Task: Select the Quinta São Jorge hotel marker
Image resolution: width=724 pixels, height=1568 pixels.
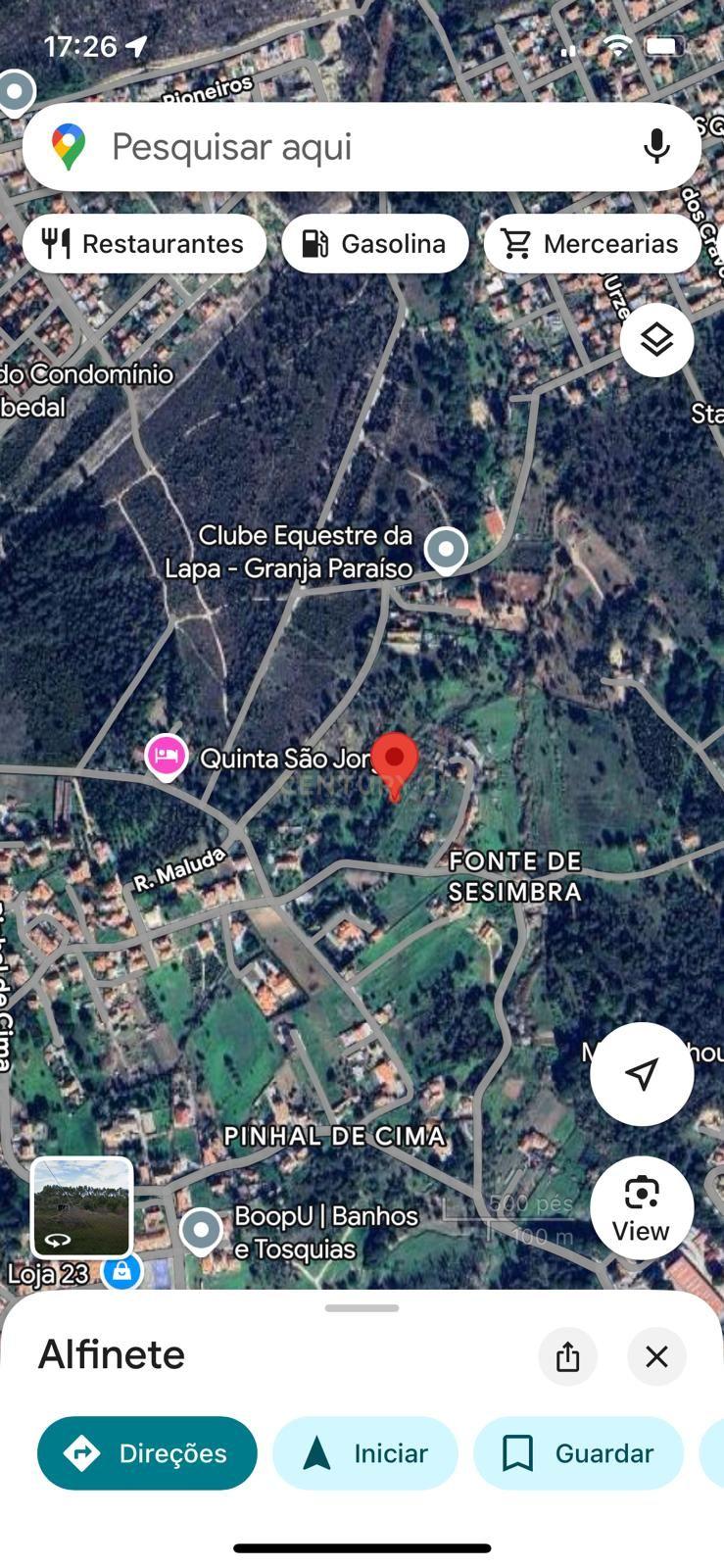Action: click(167, 758)
